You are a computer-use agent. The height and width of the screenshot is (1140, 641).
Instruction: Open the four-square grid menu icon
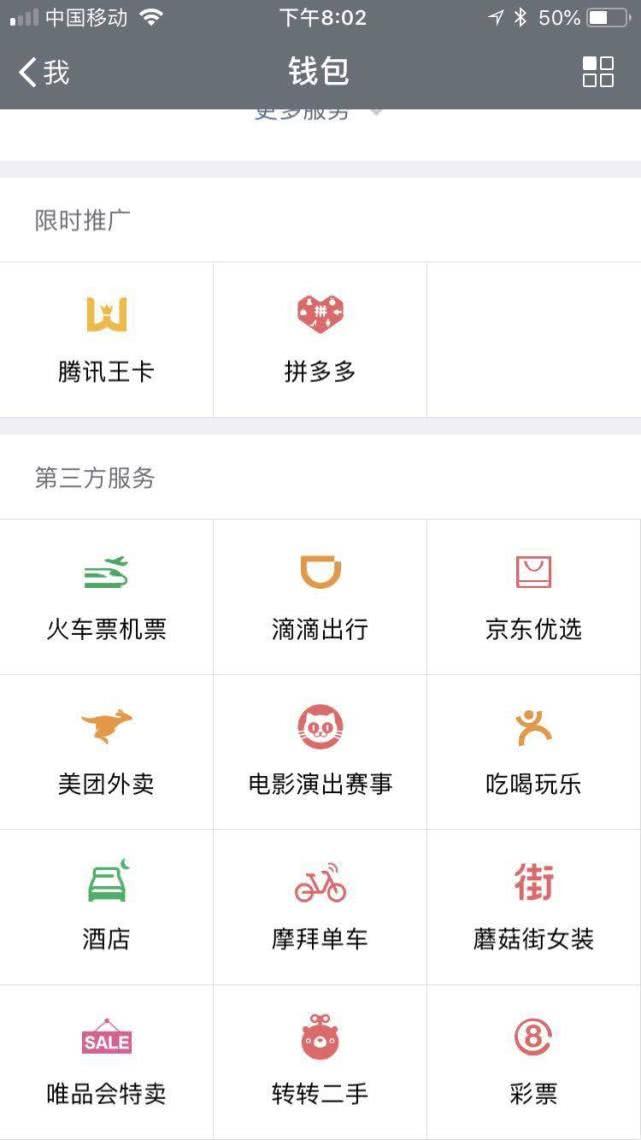point(598,72)
